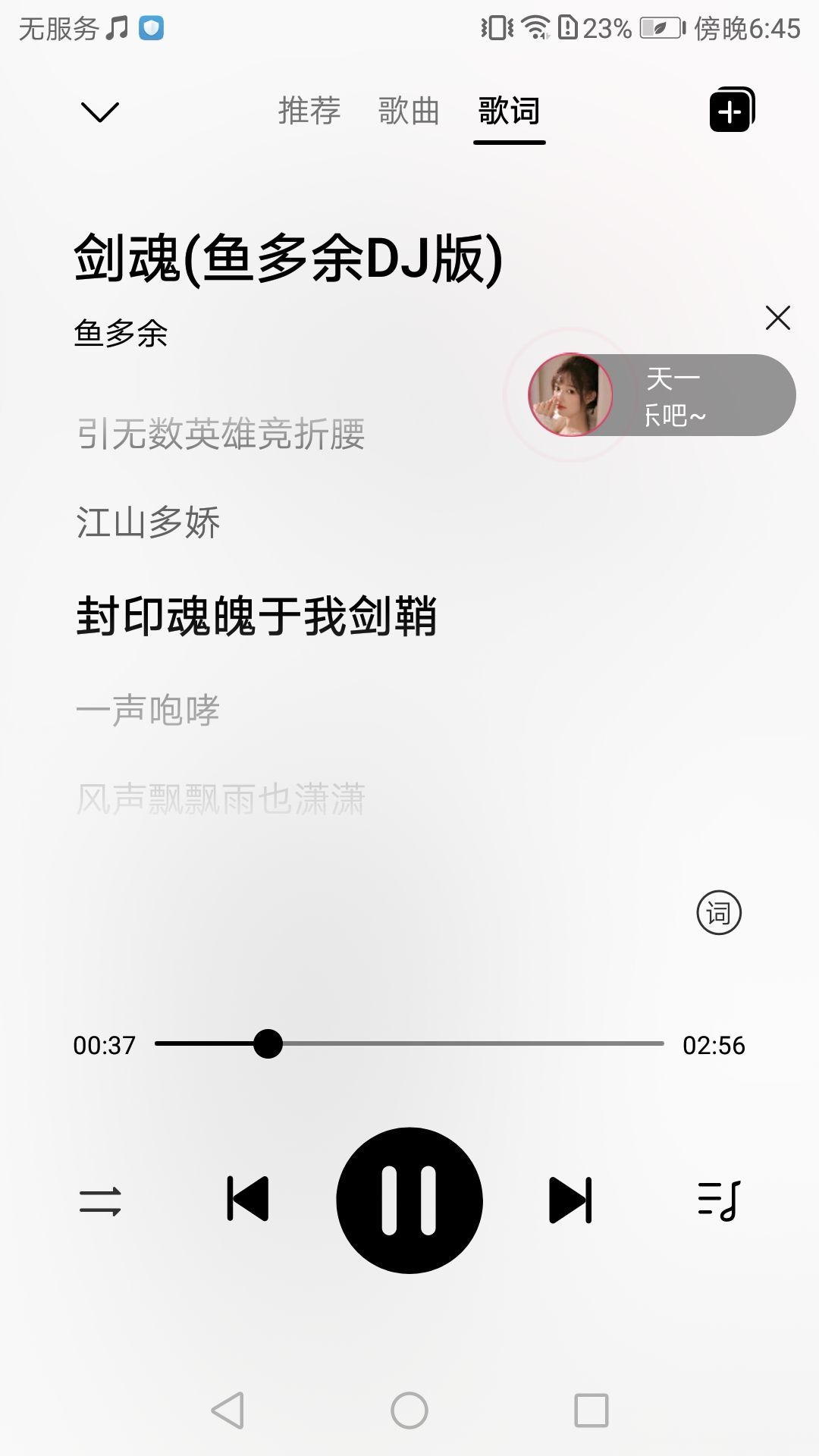Go to the system home screen
Image resolution: width=819 pixels, height=1456 pixels.
pyautogui.click(x=409, y=1410)
